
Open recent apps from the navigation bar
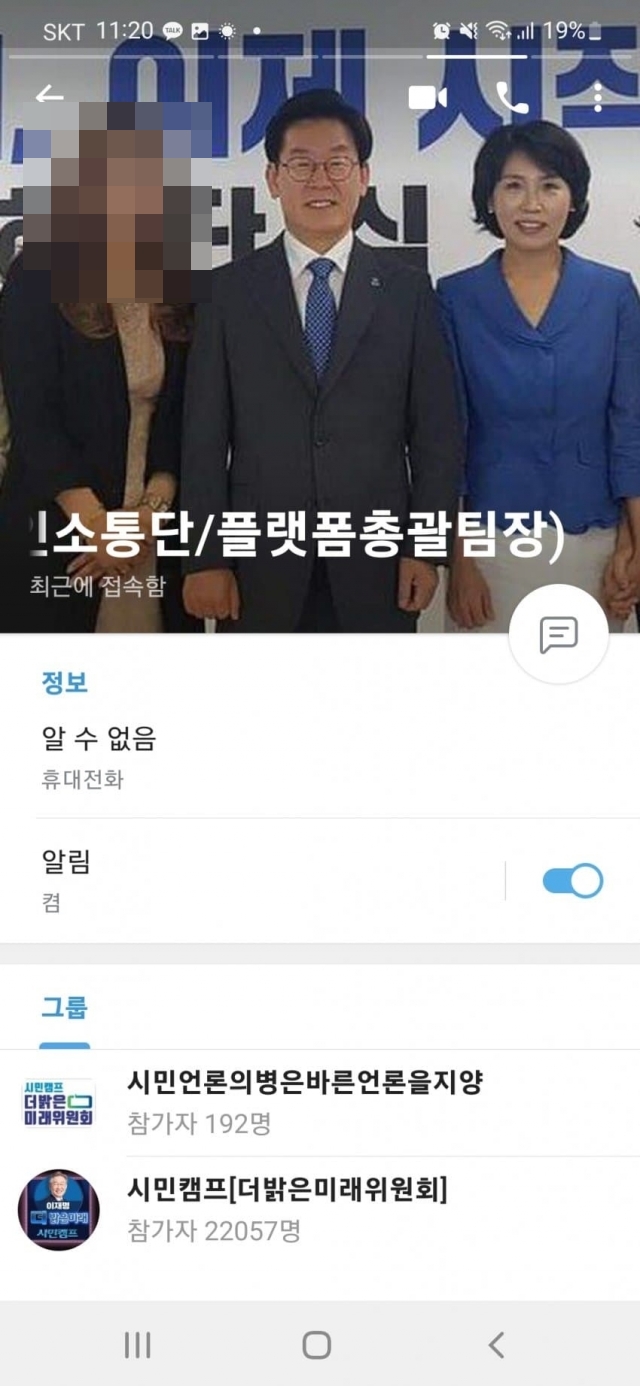pyautogui.click(x=137, y=1345)
